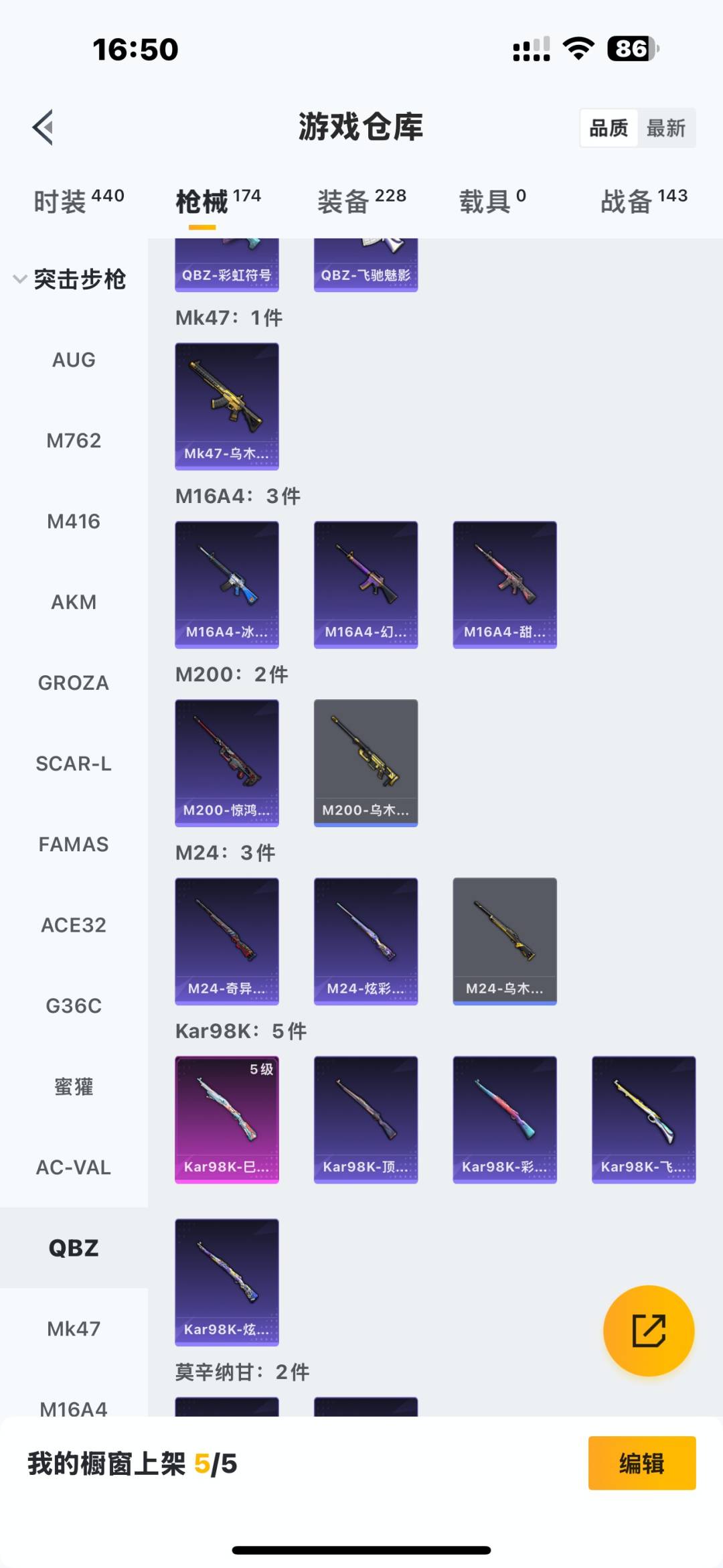
Task: Jump to the SCAR-L category
Action: pos(74,764)
